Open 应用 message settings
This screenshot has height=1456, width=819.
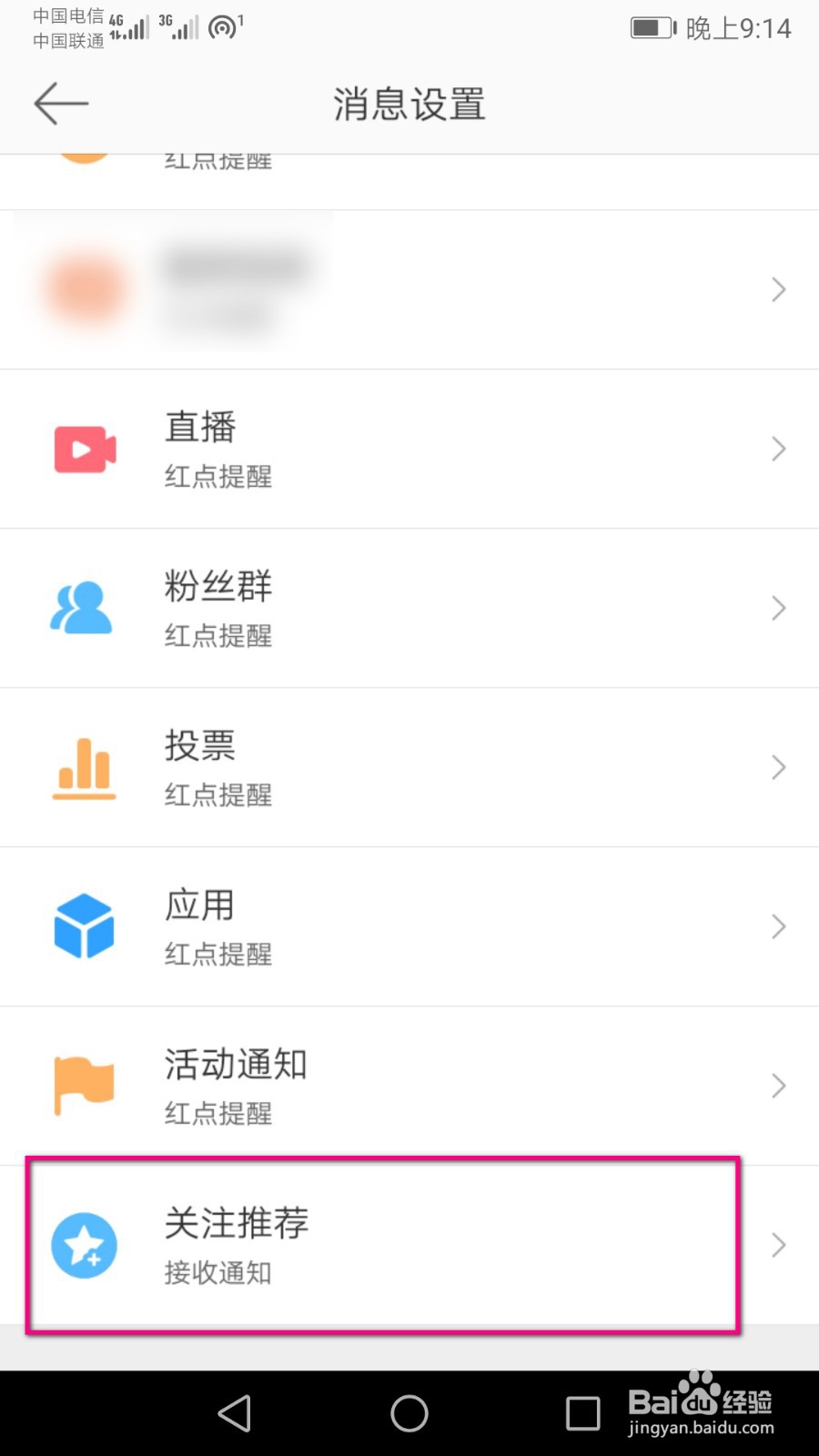click(x=409, y=926)
